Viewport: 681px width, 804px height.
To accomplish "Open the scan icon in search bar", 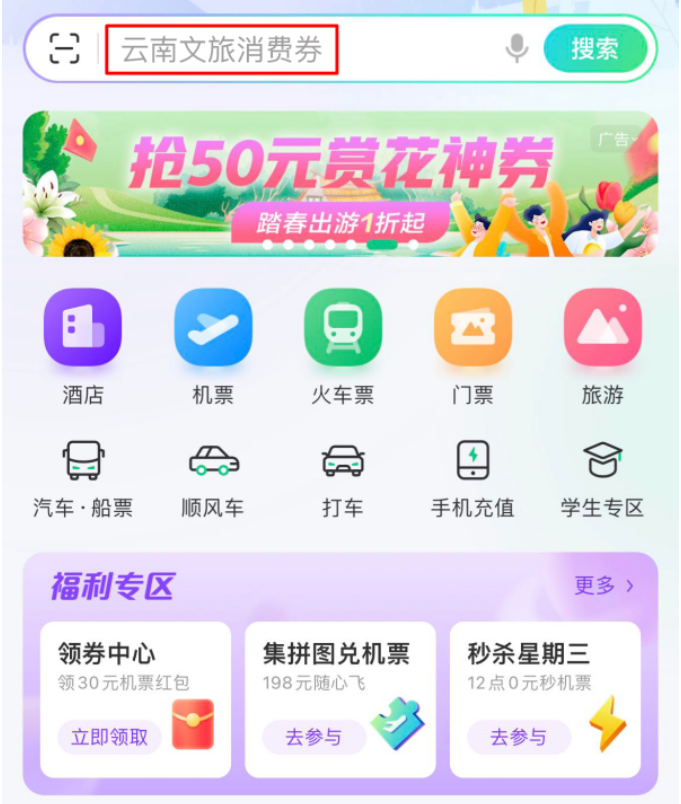I will tap(64, 48).
